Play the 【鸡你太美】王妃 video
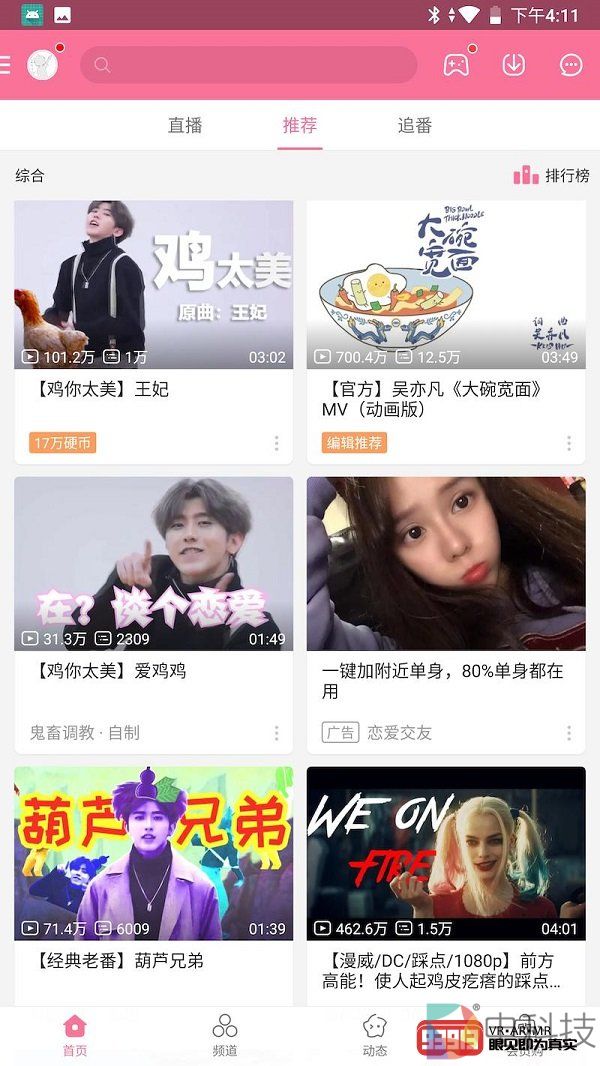Viewport: 600px width, 1066px height. (154, 286)
